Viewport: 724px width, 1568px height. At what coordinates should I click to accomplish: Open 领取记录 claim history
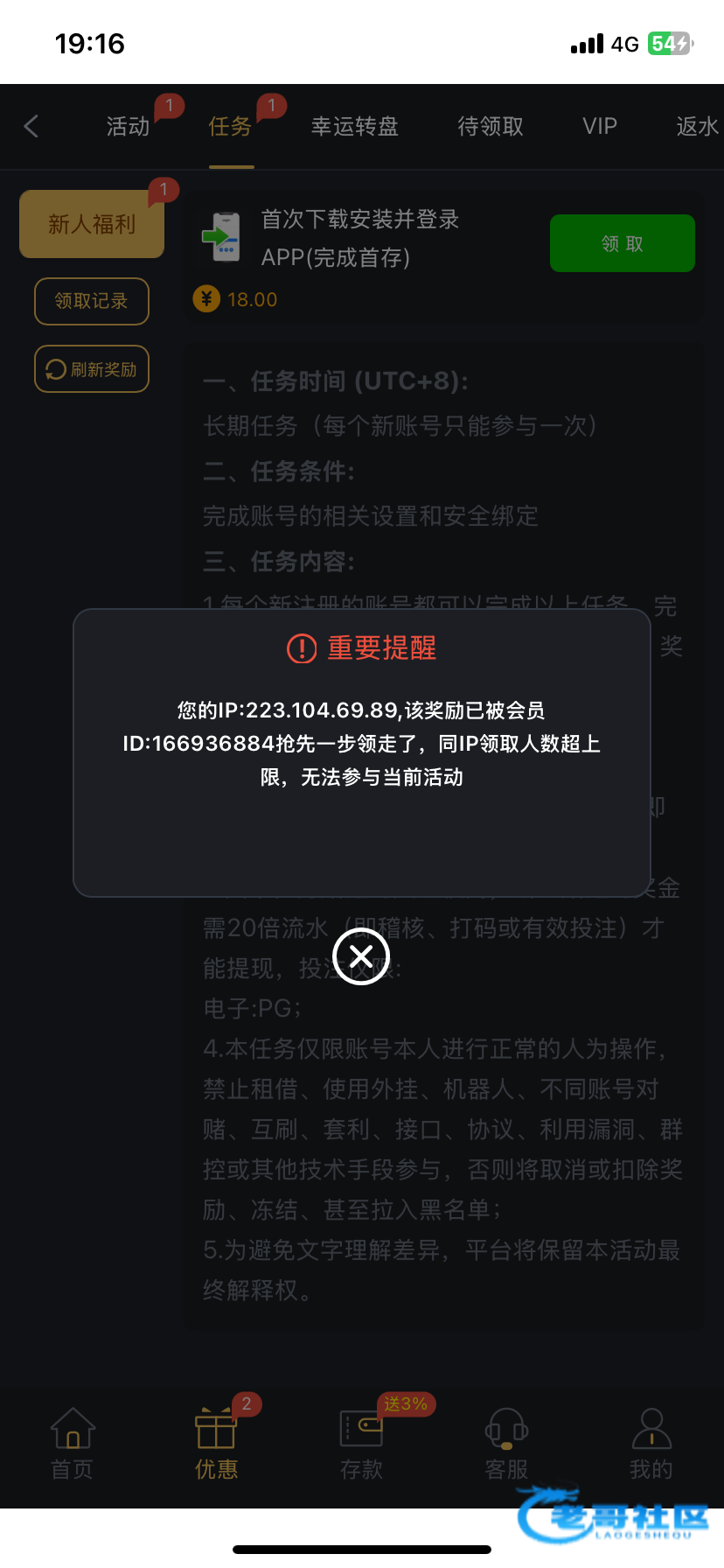click(92, 301)
